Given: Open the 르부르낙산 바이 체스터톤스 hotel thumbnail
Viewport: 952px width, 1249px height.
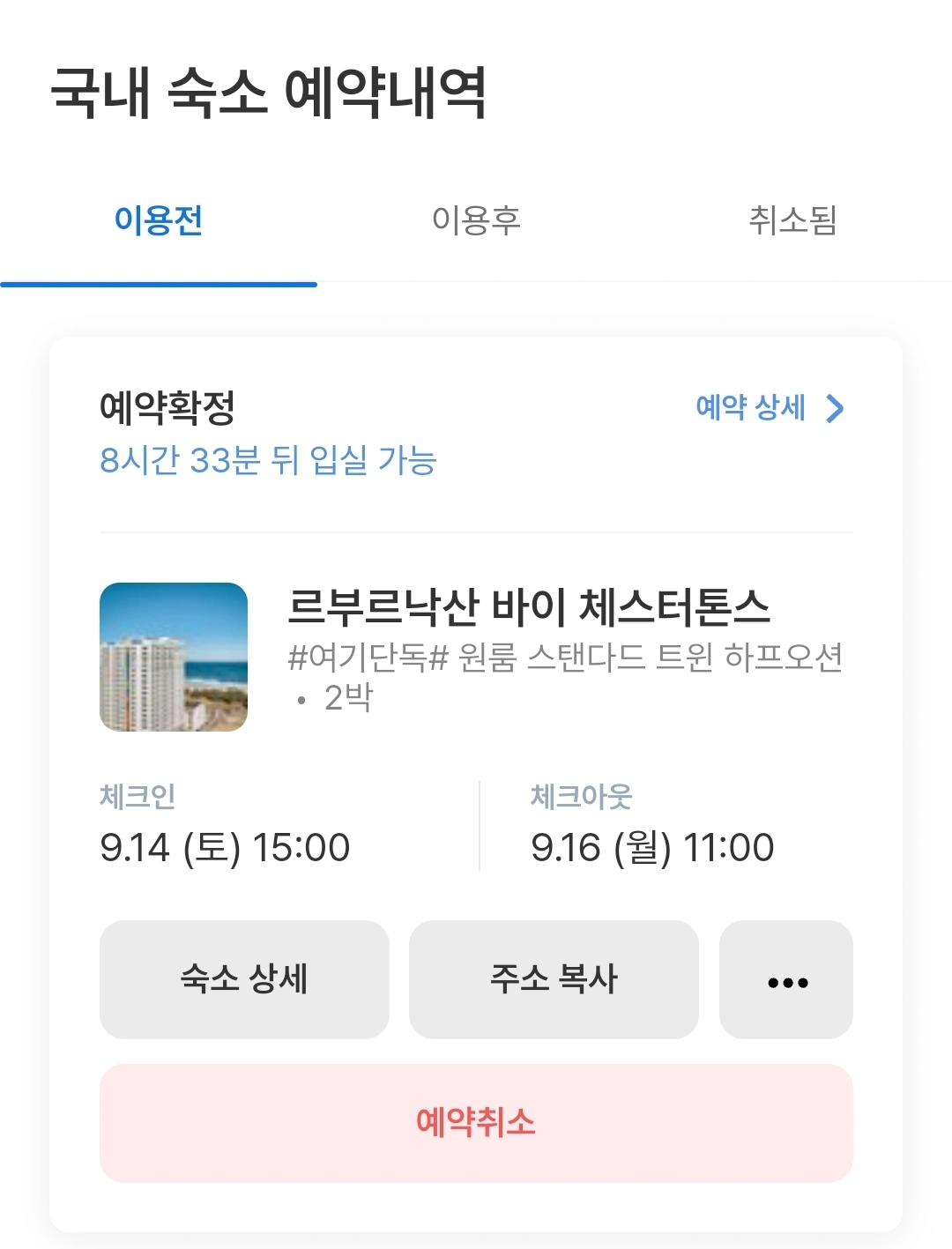Looking at the screenshot, I should 174,657.
